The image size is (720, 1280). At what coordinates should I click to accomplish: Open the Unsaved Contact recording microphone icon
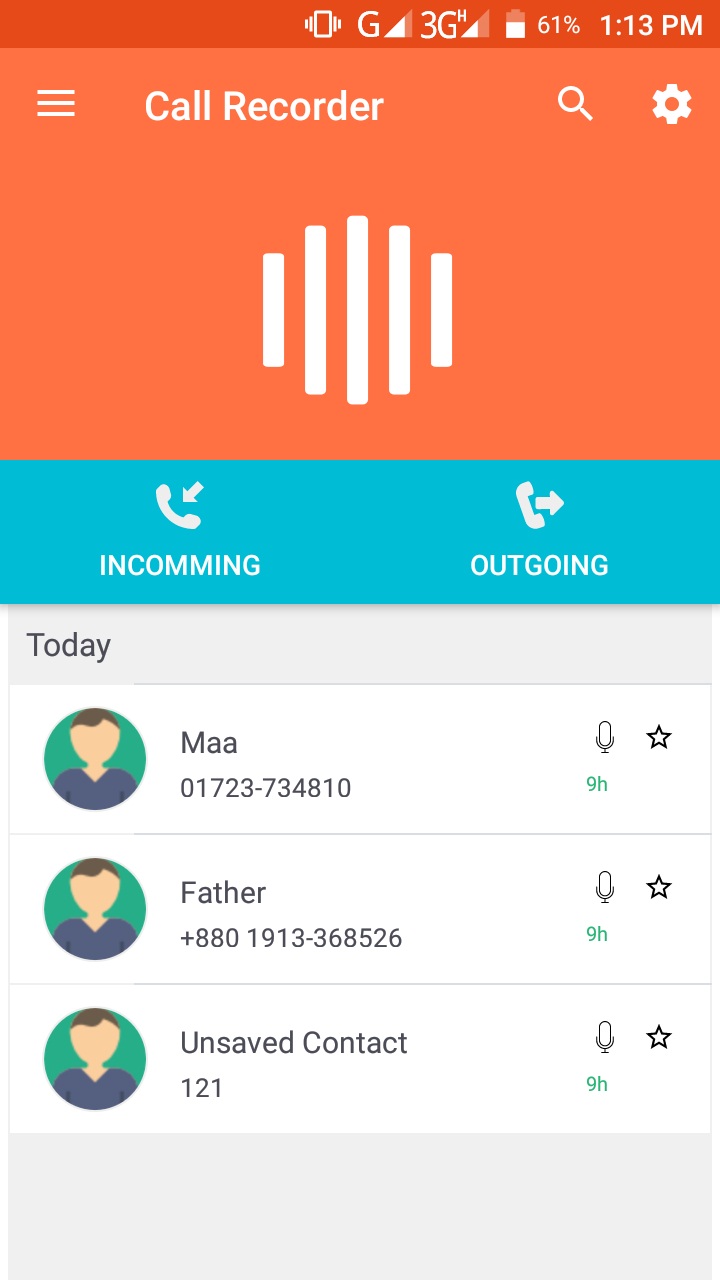[x=605, y=1037]
